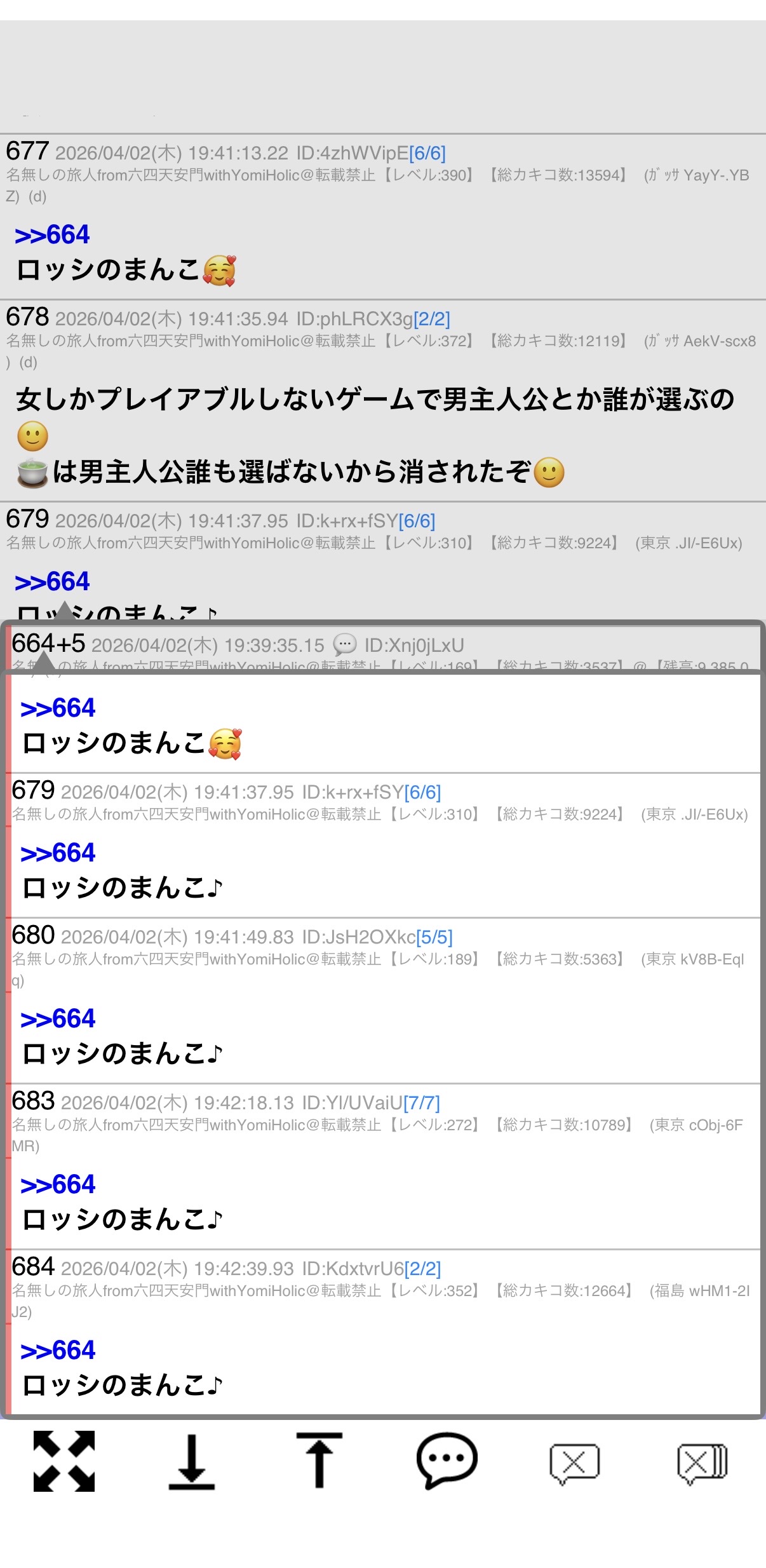Open >>664 anchor in post 684
This screenshot has height=1568, width=766.
pyautogui.click(x=58, y=1350)
